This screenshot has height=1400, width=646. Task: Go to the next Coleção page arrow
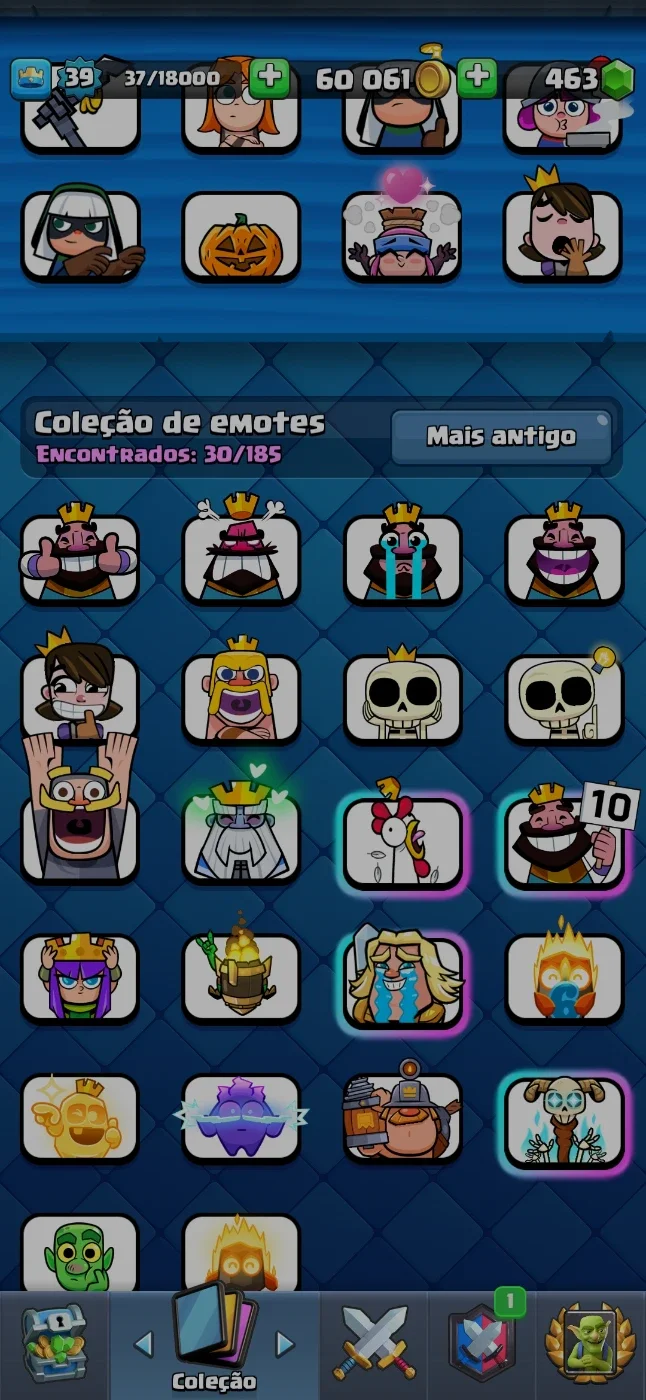pos(285,1343)
